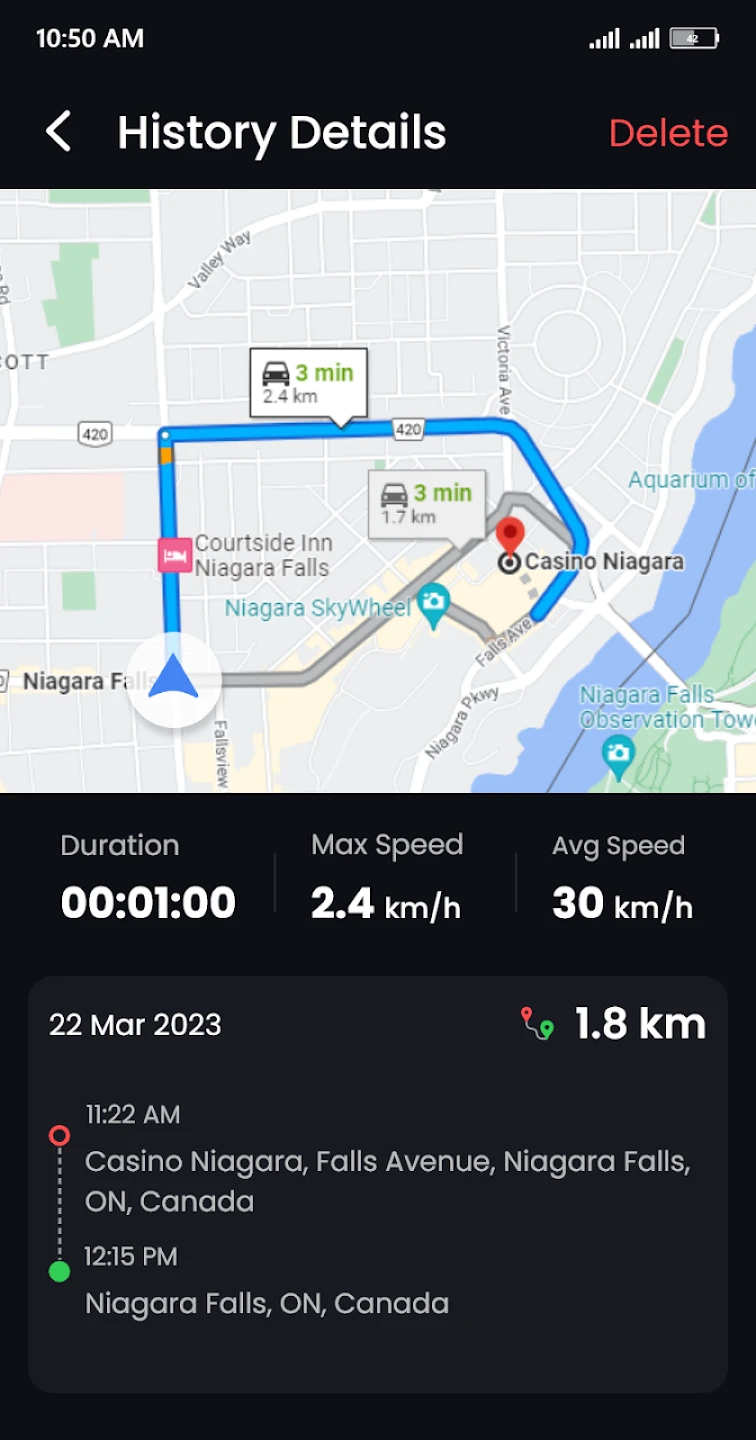
Task: Go back from History Details
Action: [x=59, y=132]
